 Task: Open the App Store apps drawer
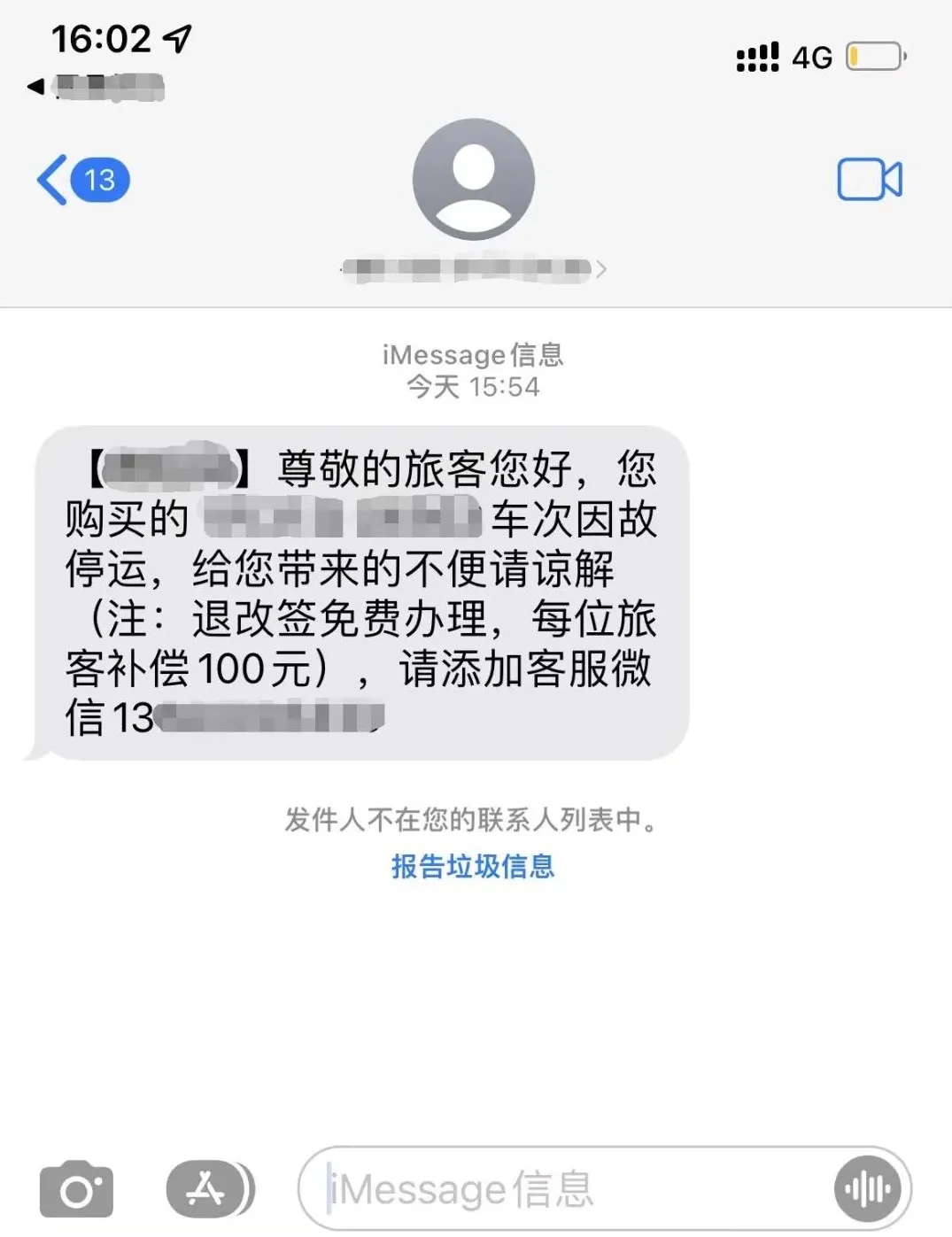click(207, 1189)
